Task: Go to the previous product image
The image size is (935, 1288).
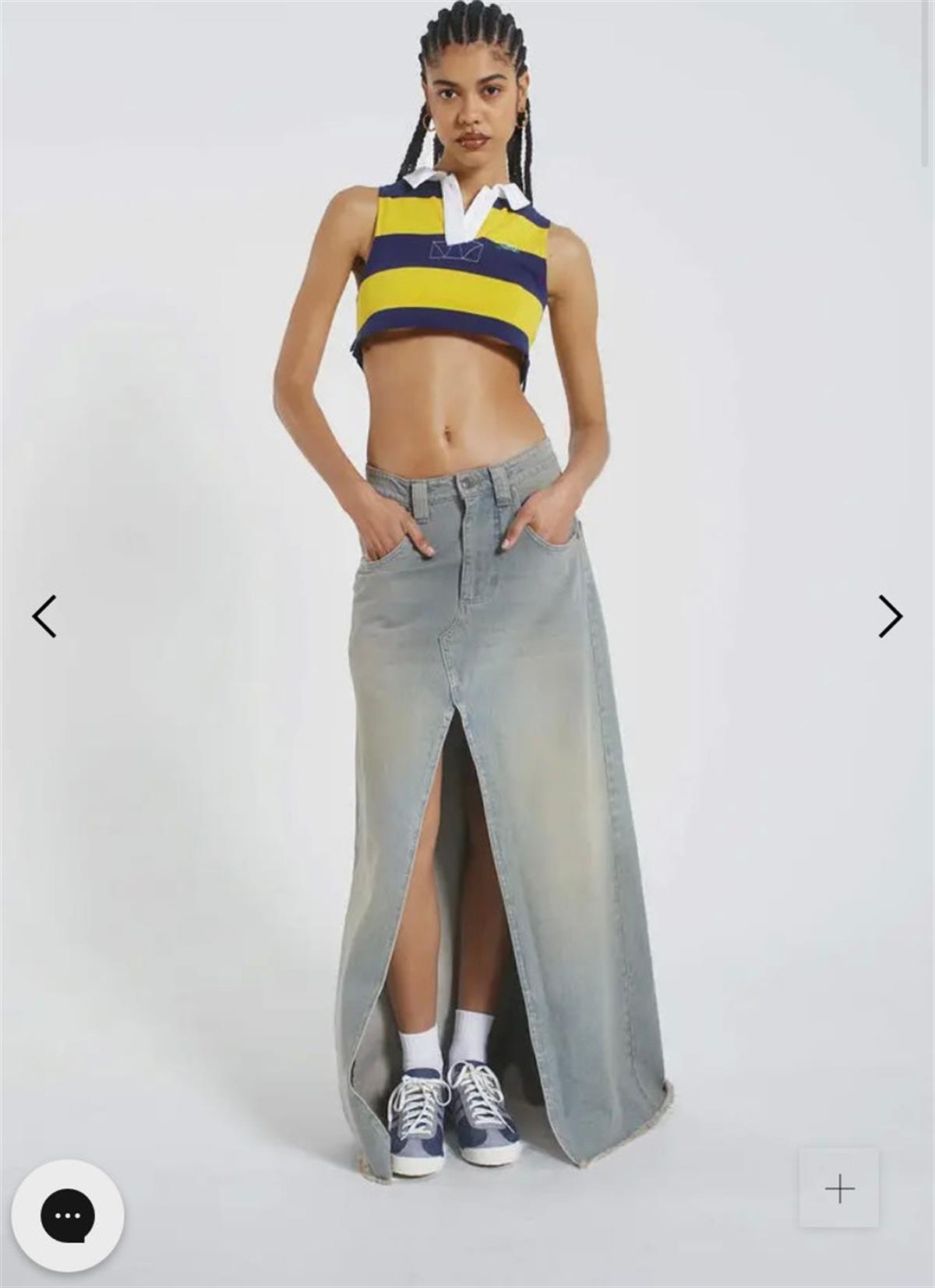Action: (x=44, y=616)
